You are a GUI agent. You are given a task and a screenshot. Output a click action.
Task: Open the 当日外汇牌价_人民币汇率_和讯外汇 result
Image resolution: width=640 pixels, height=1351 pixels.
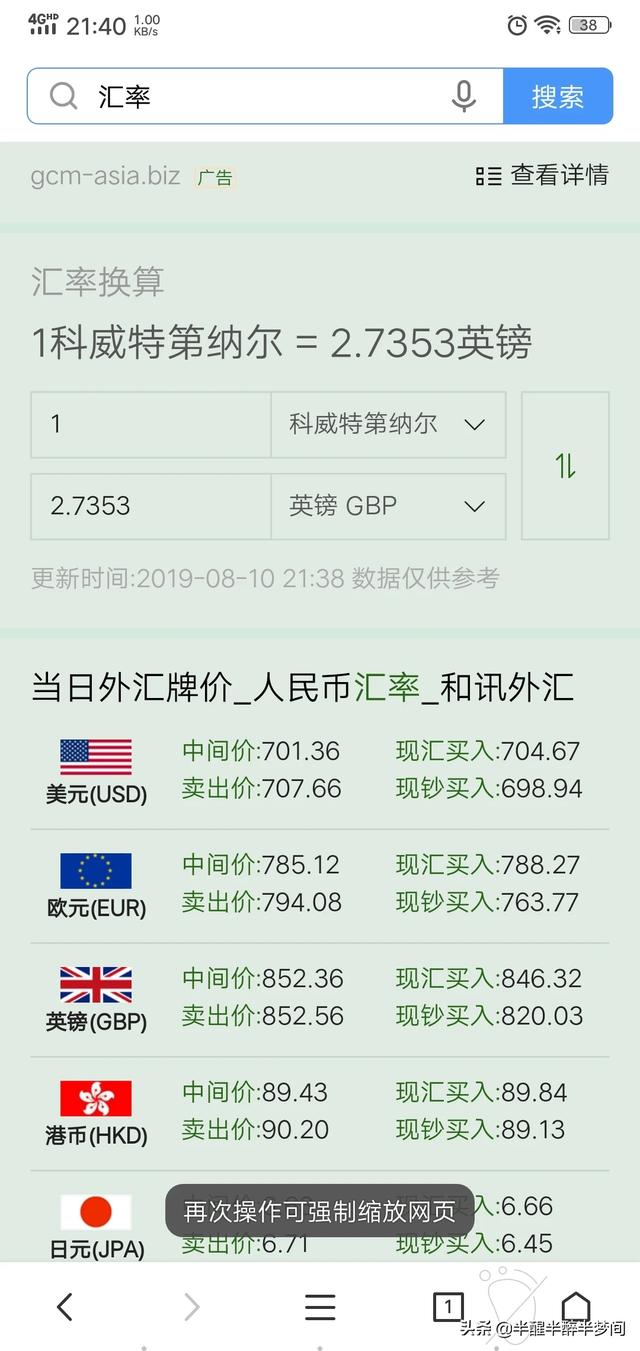coord(303,687)
